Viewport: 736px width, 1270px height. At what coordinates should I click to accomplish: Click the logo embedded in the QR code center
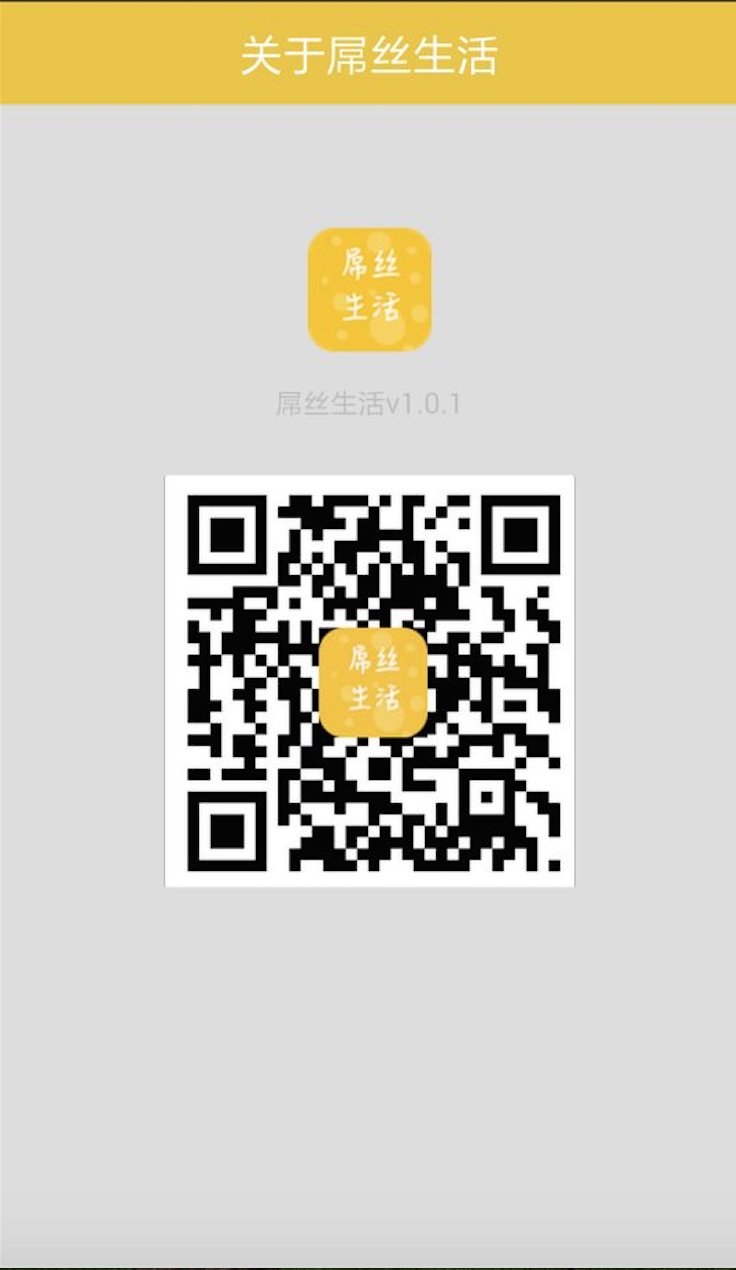[x=373, y=681]
